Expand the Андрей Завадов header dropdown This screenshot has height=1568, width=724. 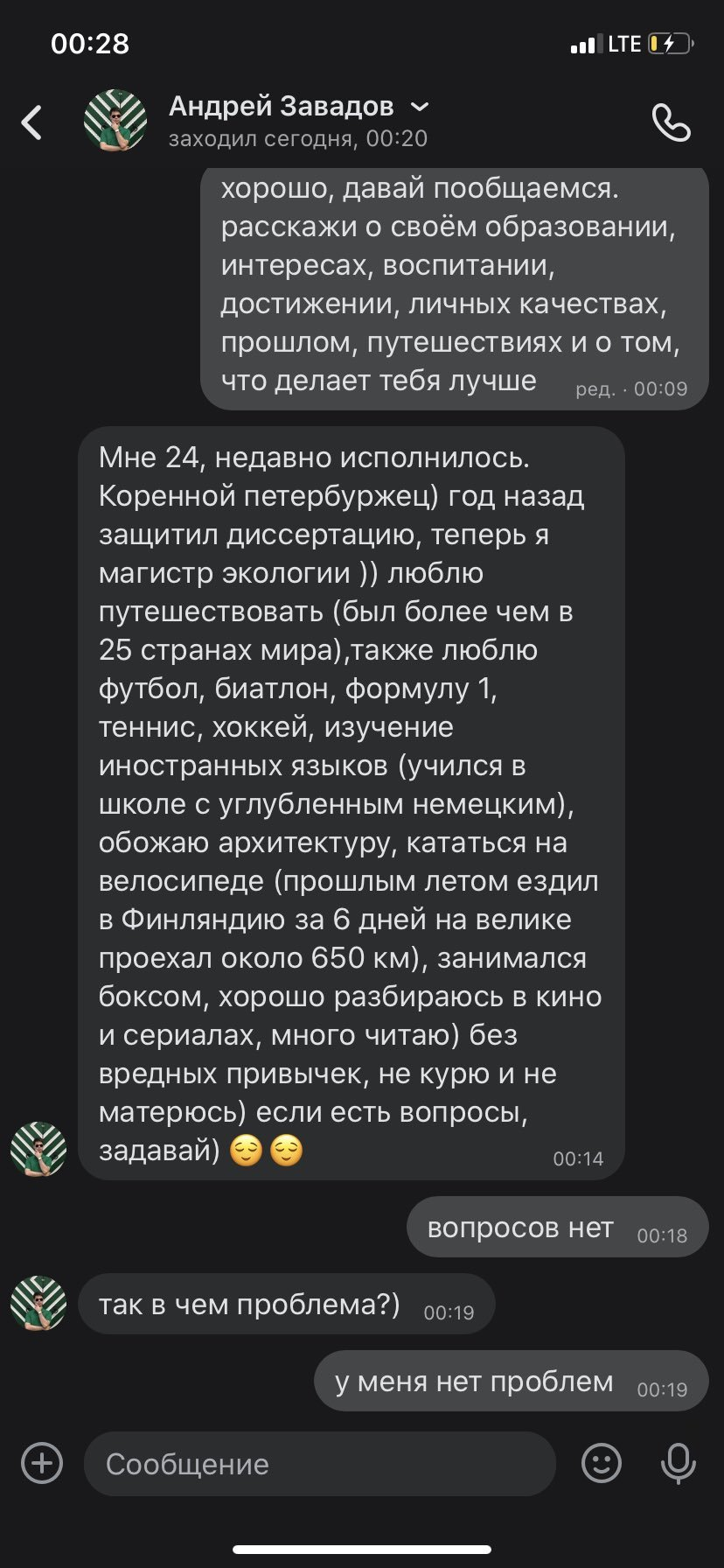(420, 107)
